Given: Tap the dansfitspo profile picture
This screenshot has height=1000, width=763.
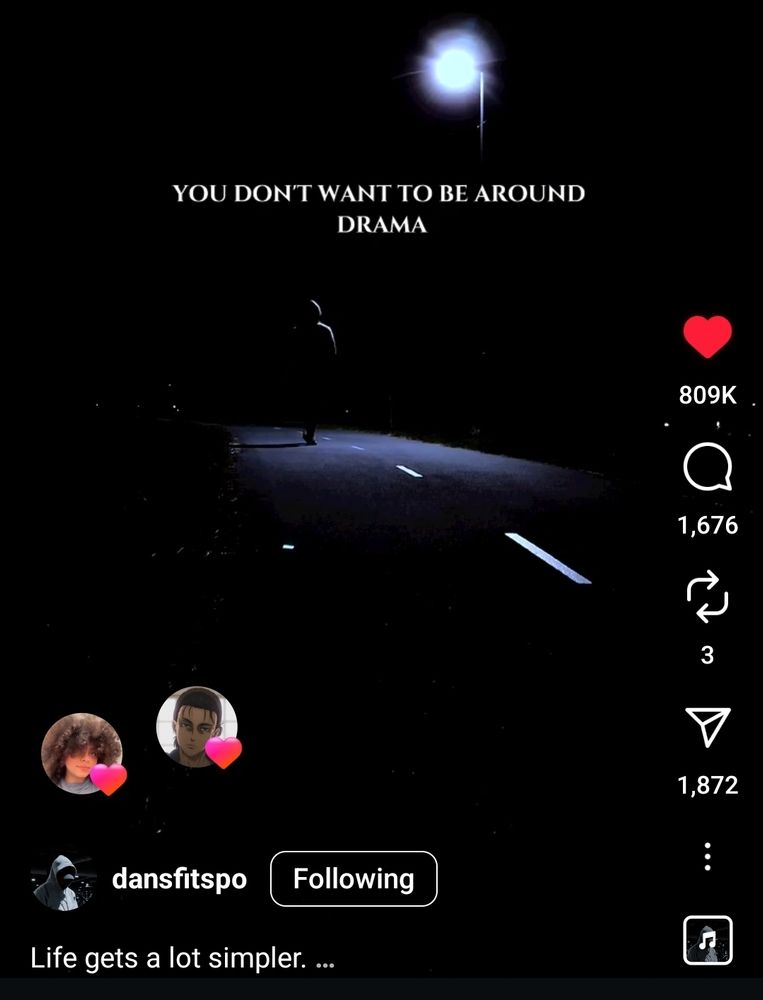Looking at the screenshot, I should click(63, 880).
